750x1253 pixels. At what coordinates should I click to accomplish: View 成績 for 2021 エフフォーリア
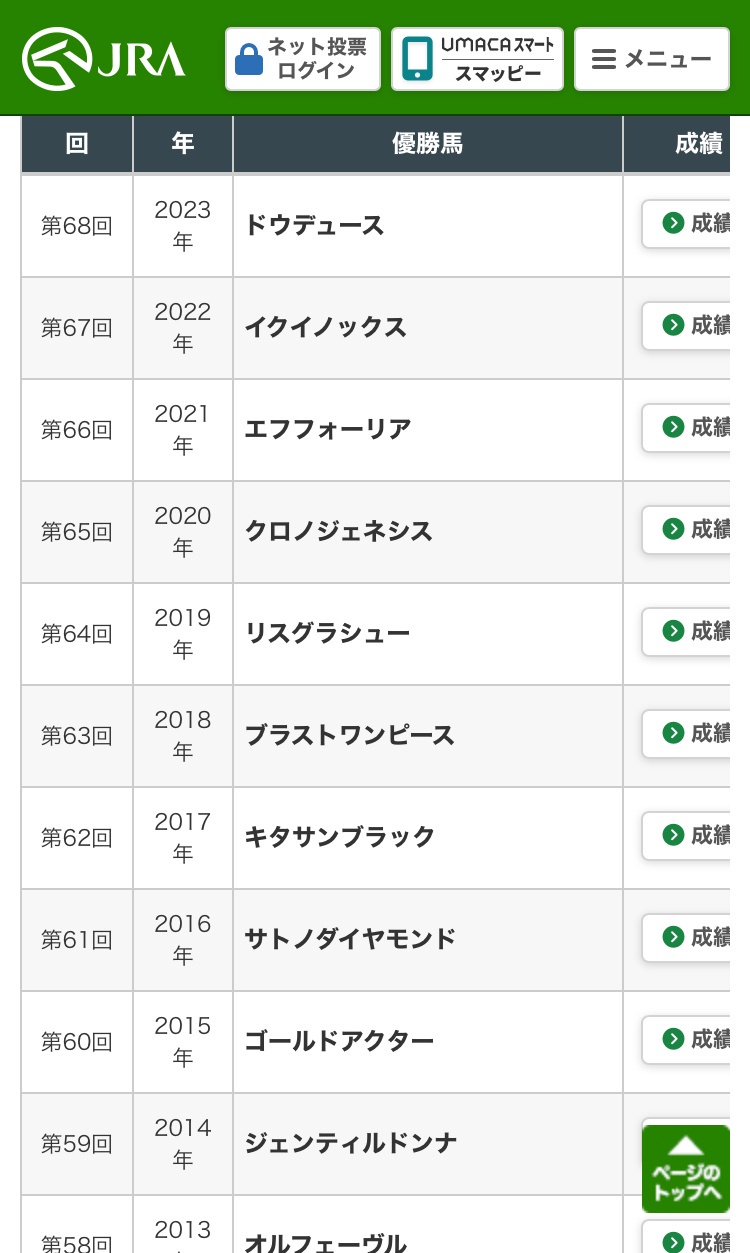click(x=686, y=427)
